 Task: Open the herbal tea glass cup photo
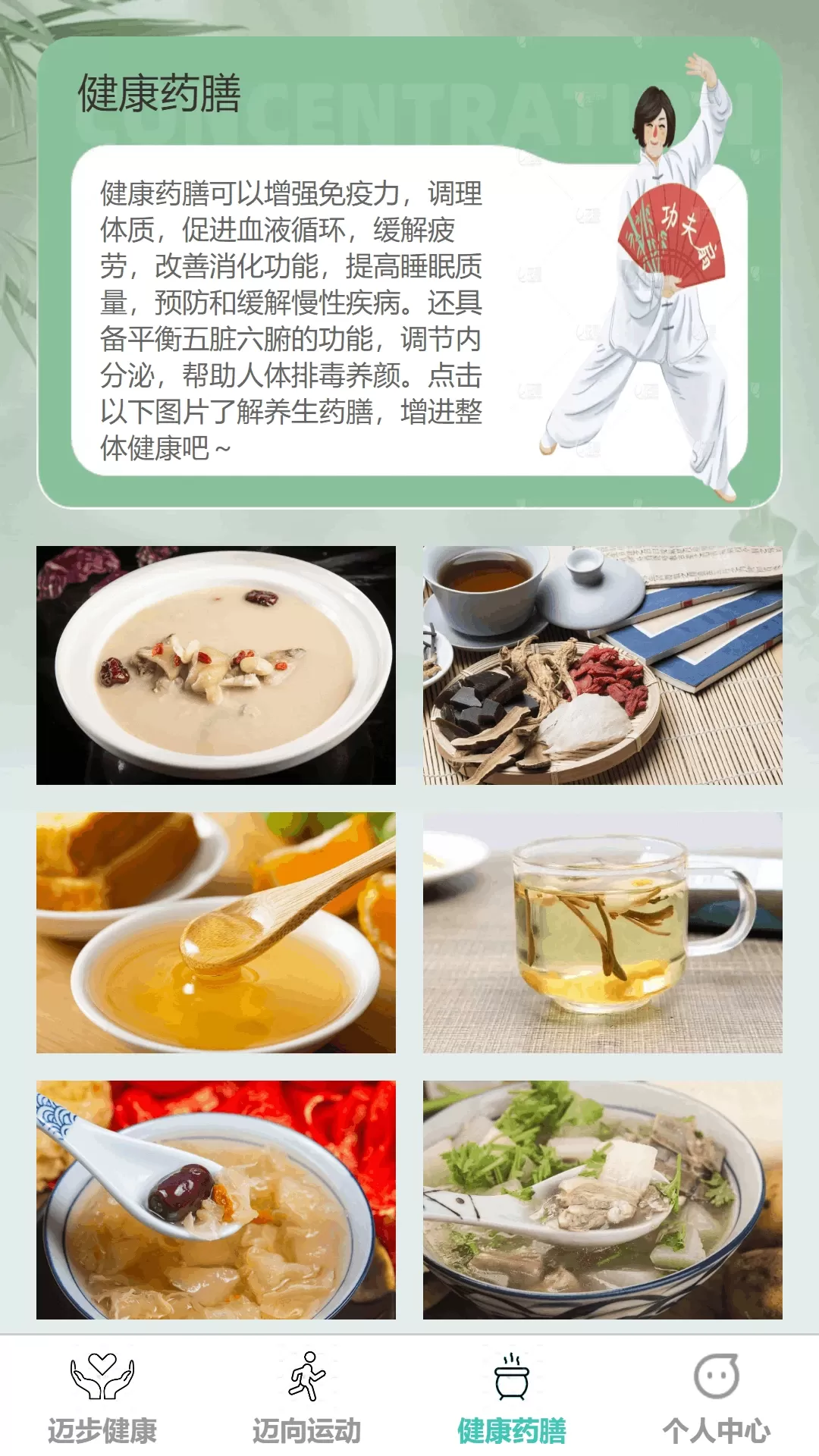[602, 932]
